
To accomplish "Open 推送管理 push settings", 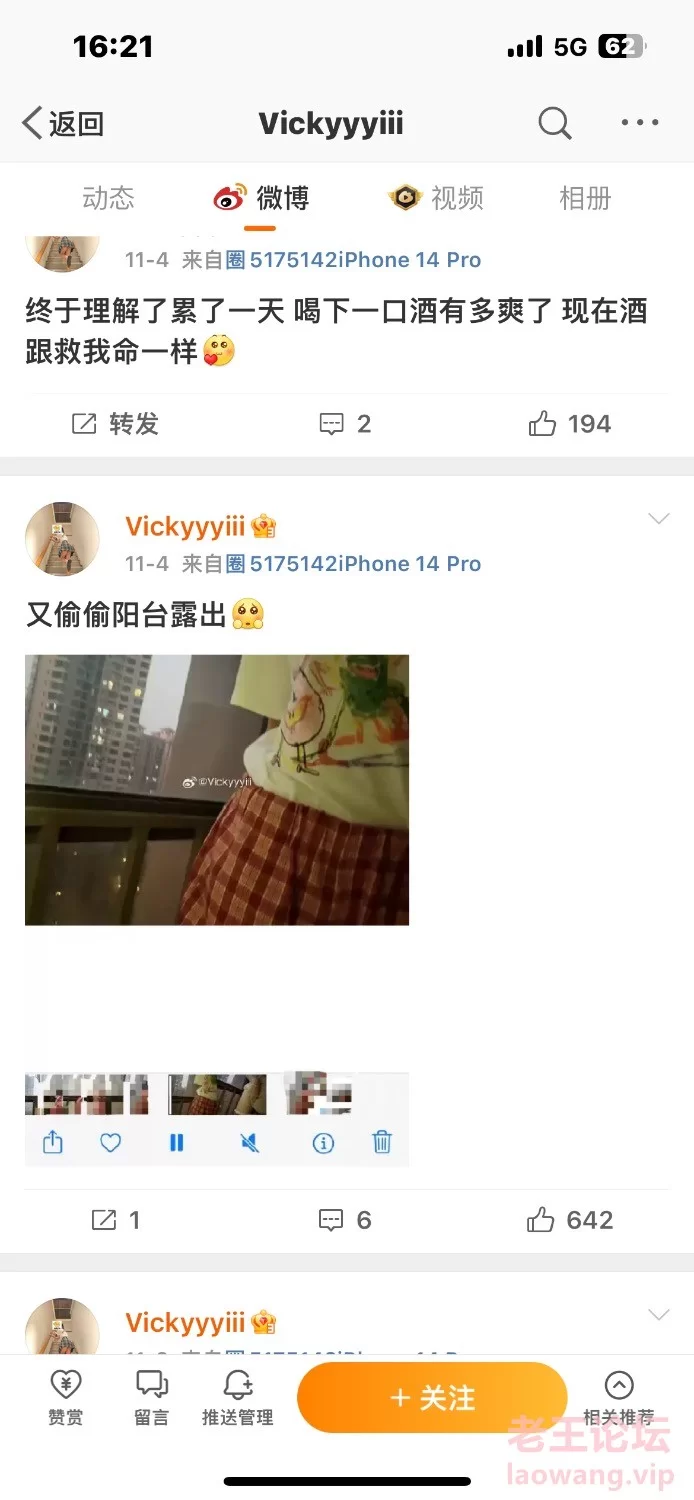I will click(x=238, y=1397).
